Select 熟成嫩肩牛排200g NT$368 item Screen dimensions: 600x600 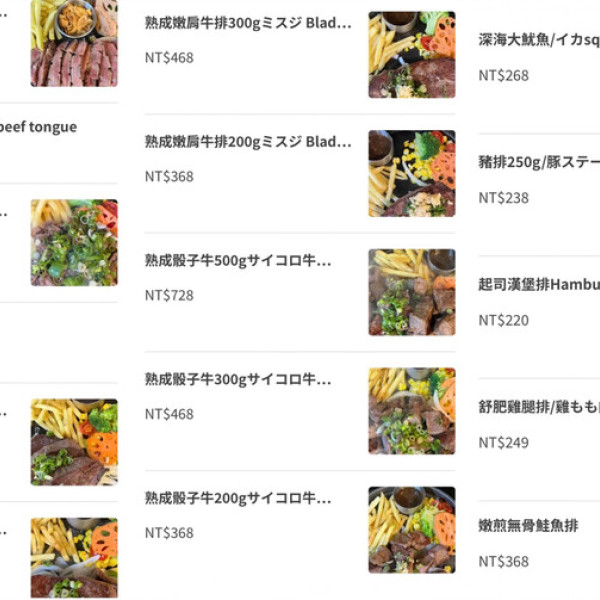click(248, 142)
